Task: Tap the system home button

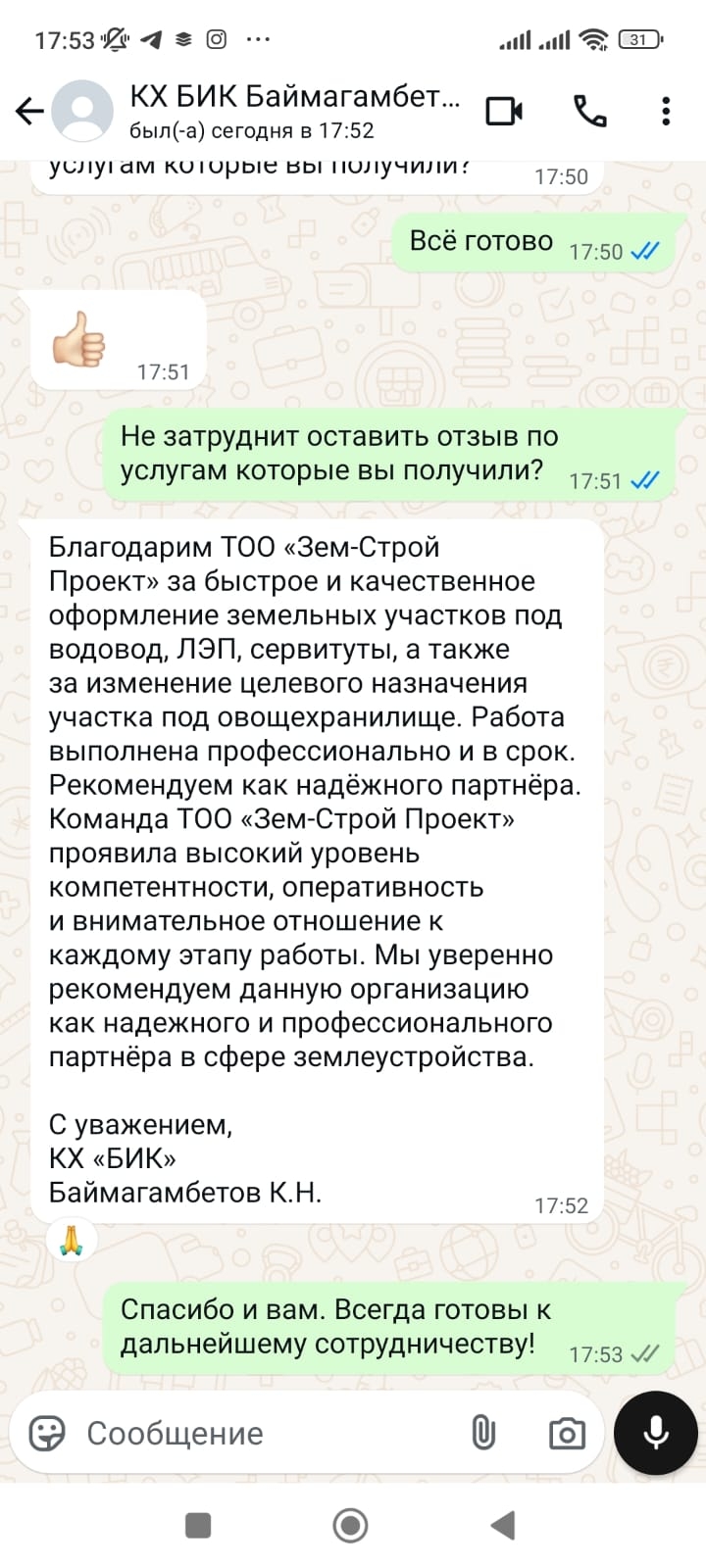Action: pyautogui.click(x=351, y=1525)
